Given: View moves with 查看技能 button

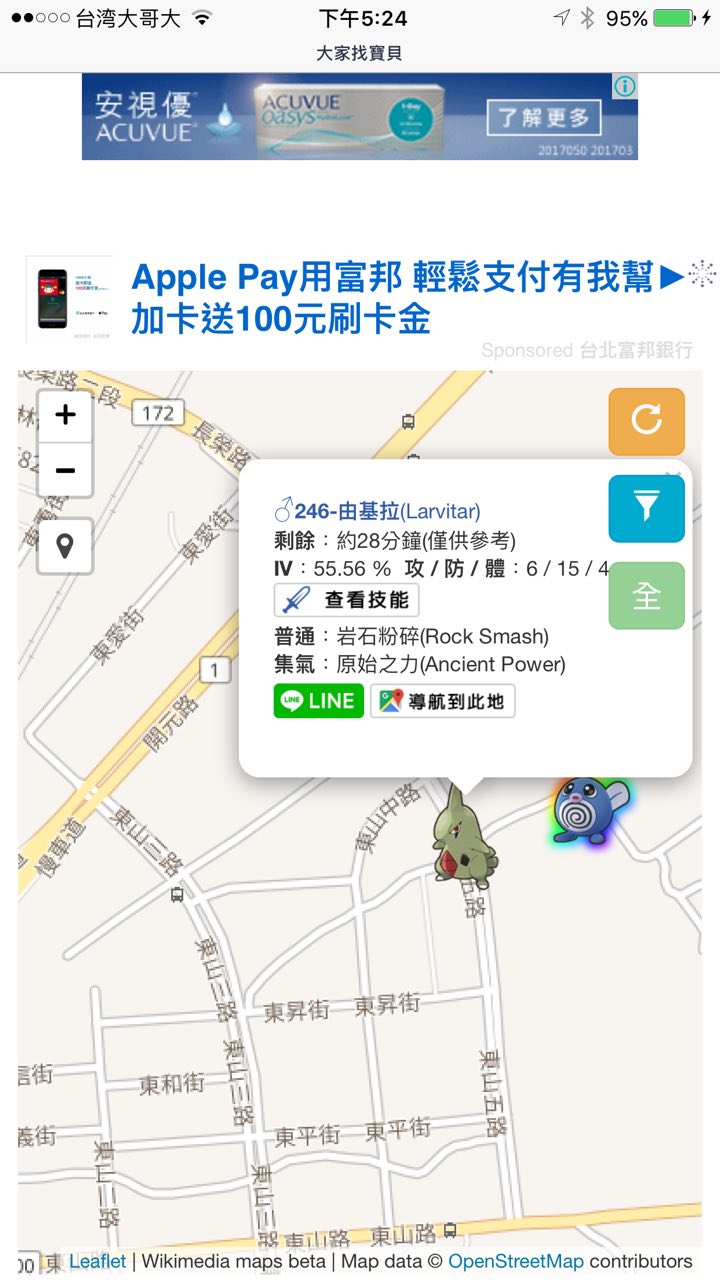Looking at the screenshot, I should [347, 600].
